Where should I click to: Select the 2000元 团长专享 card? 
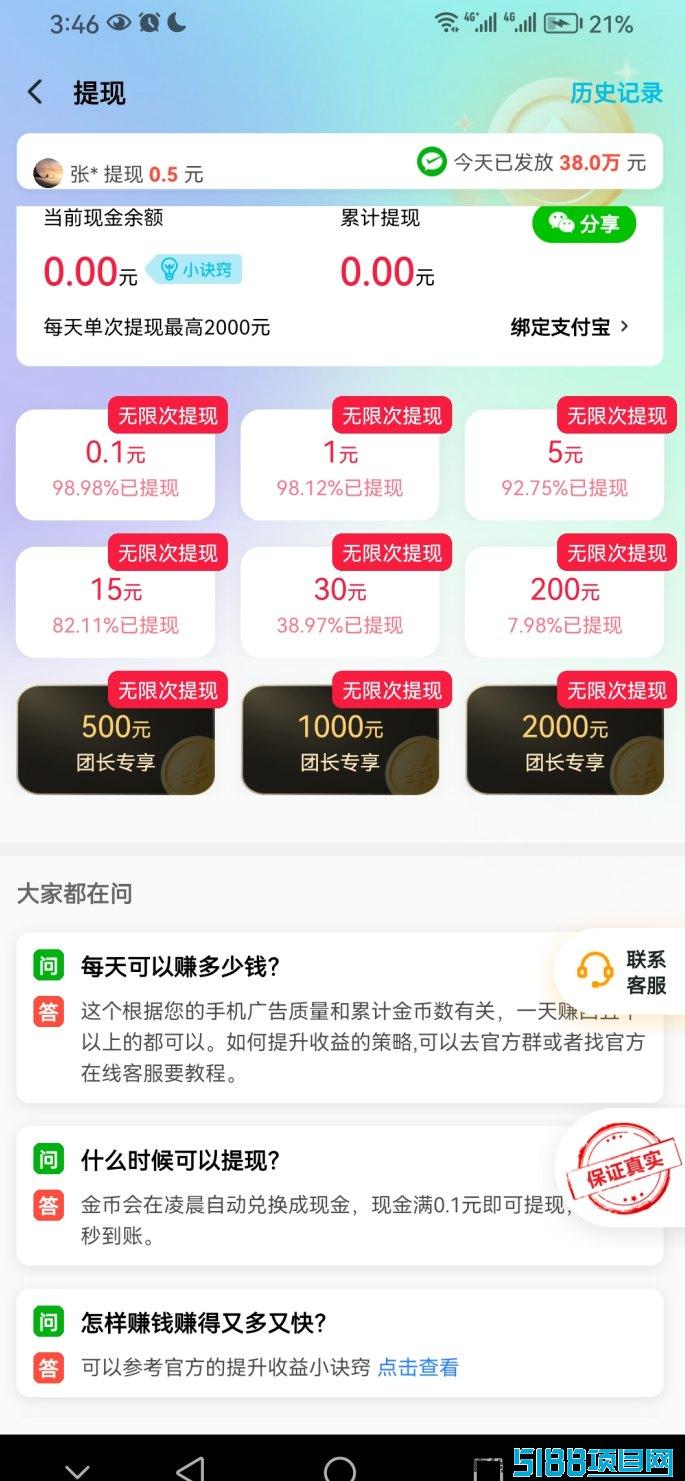click(564, 740)
